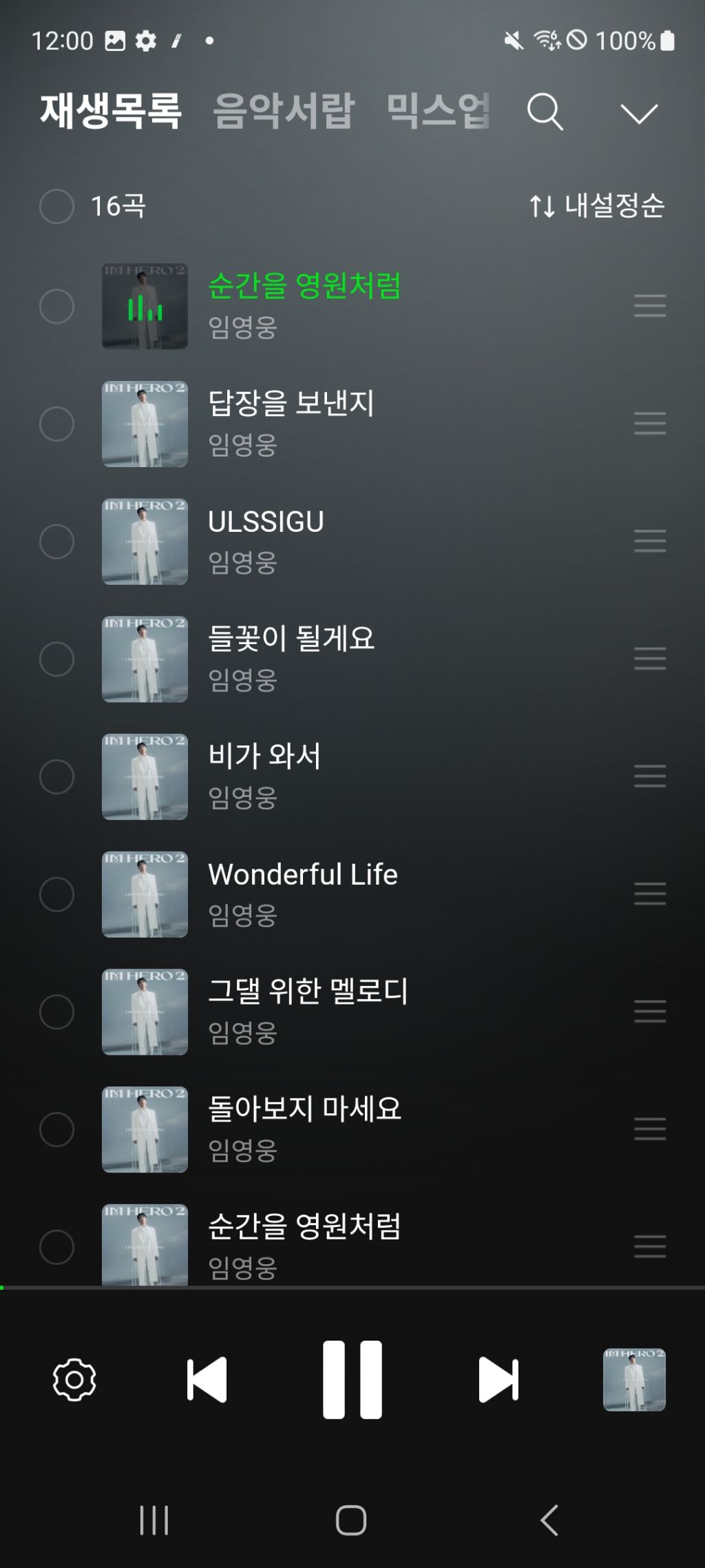Screen dimensions: 705x1568
Task: Select all 16곡 with the checkbox
Action: click(x=56, y=206)
